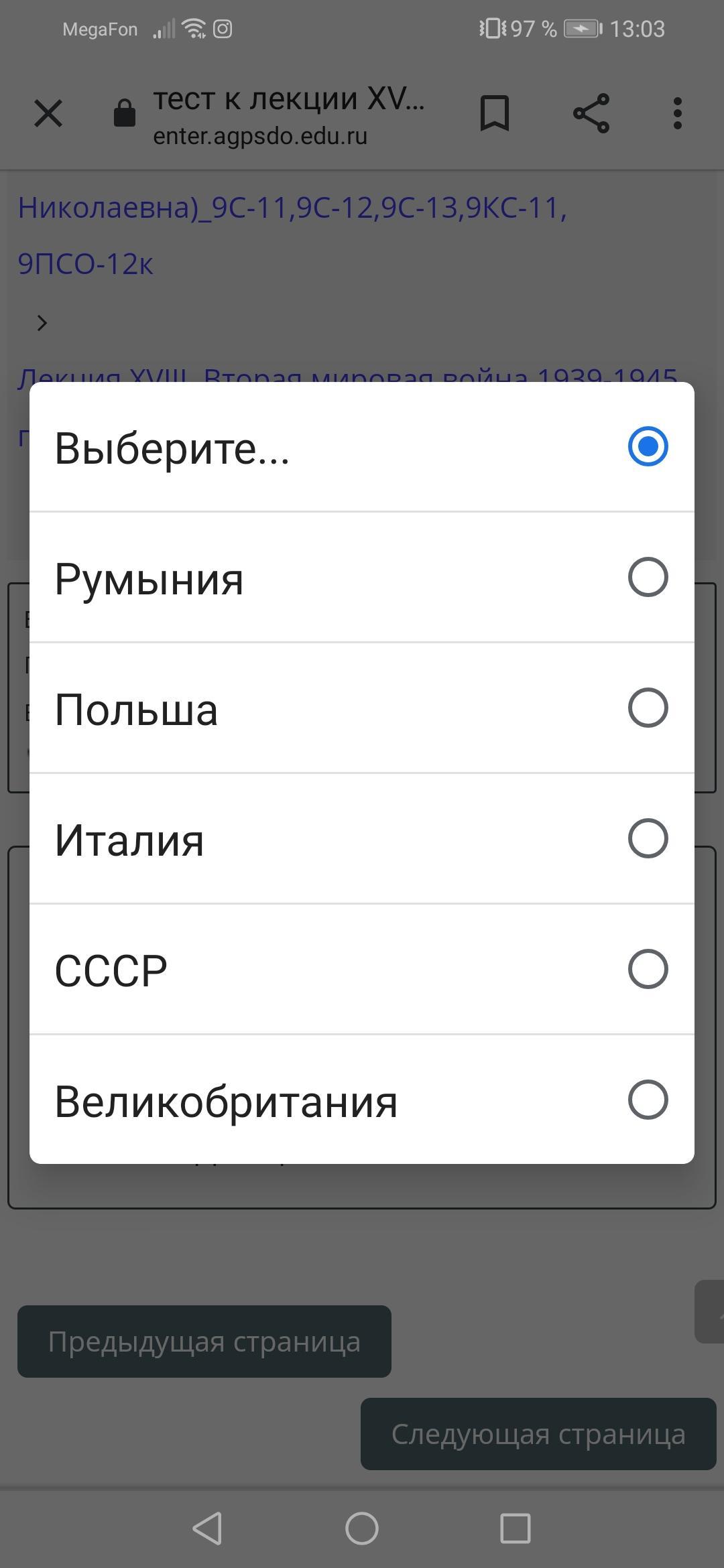Share this page

click(591, 113)
